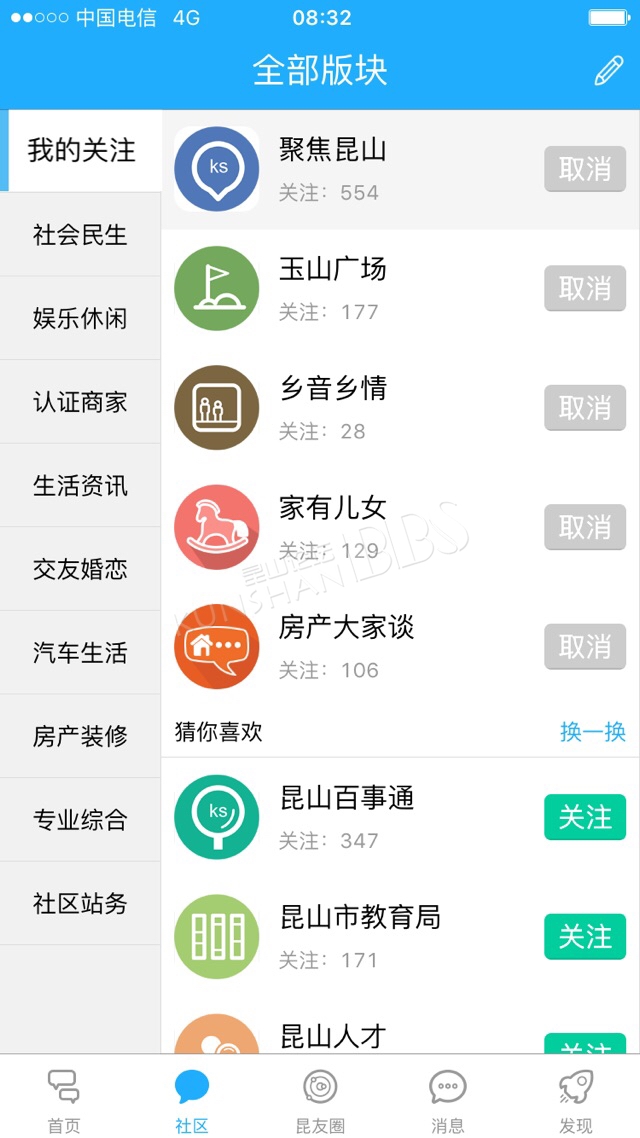The height and width of the screenshot is (1138, 640).
Task: Tap 取消 next to 家有儿女
Action: (585, 527)
